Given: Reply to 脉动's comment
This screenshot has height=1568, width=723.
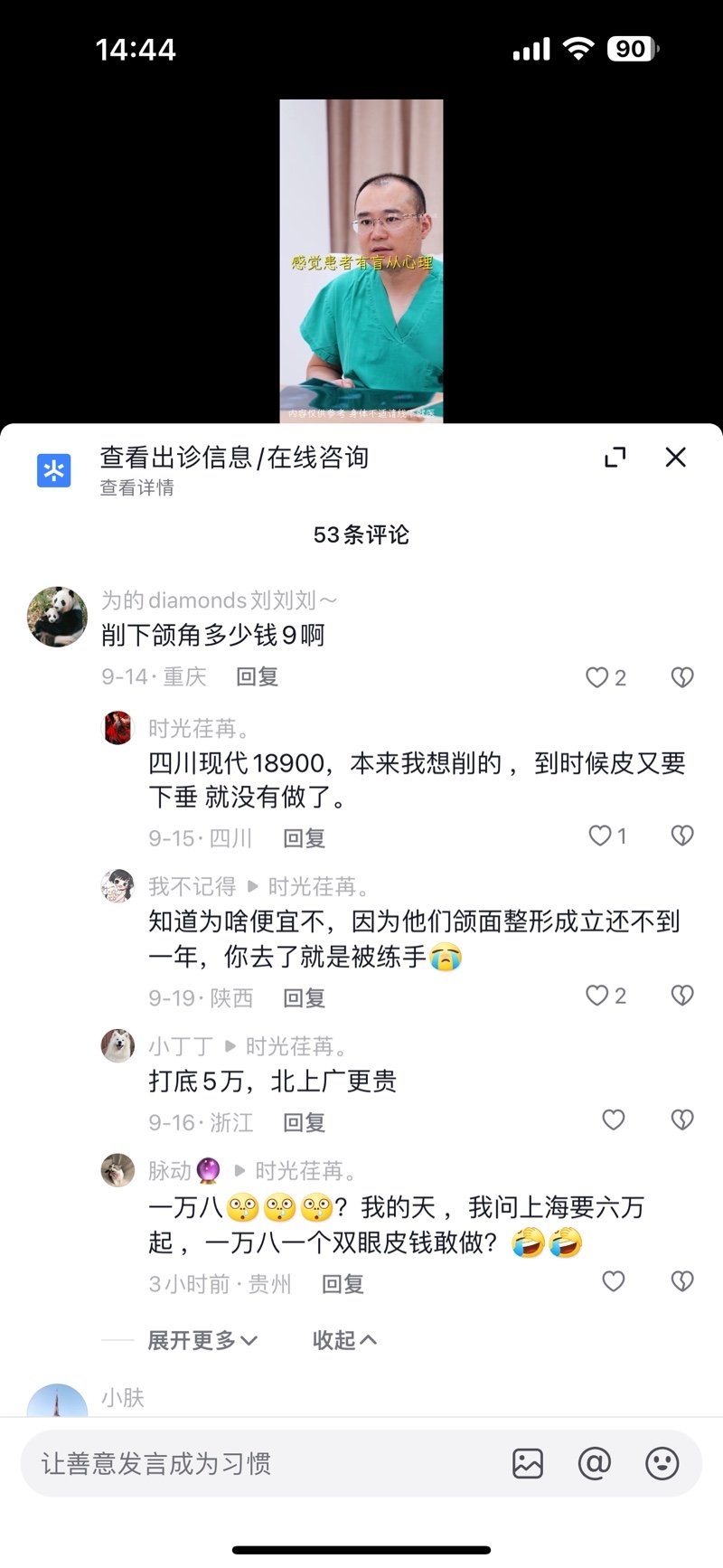Looking at the screenshot, I should tap(343, 1284).
